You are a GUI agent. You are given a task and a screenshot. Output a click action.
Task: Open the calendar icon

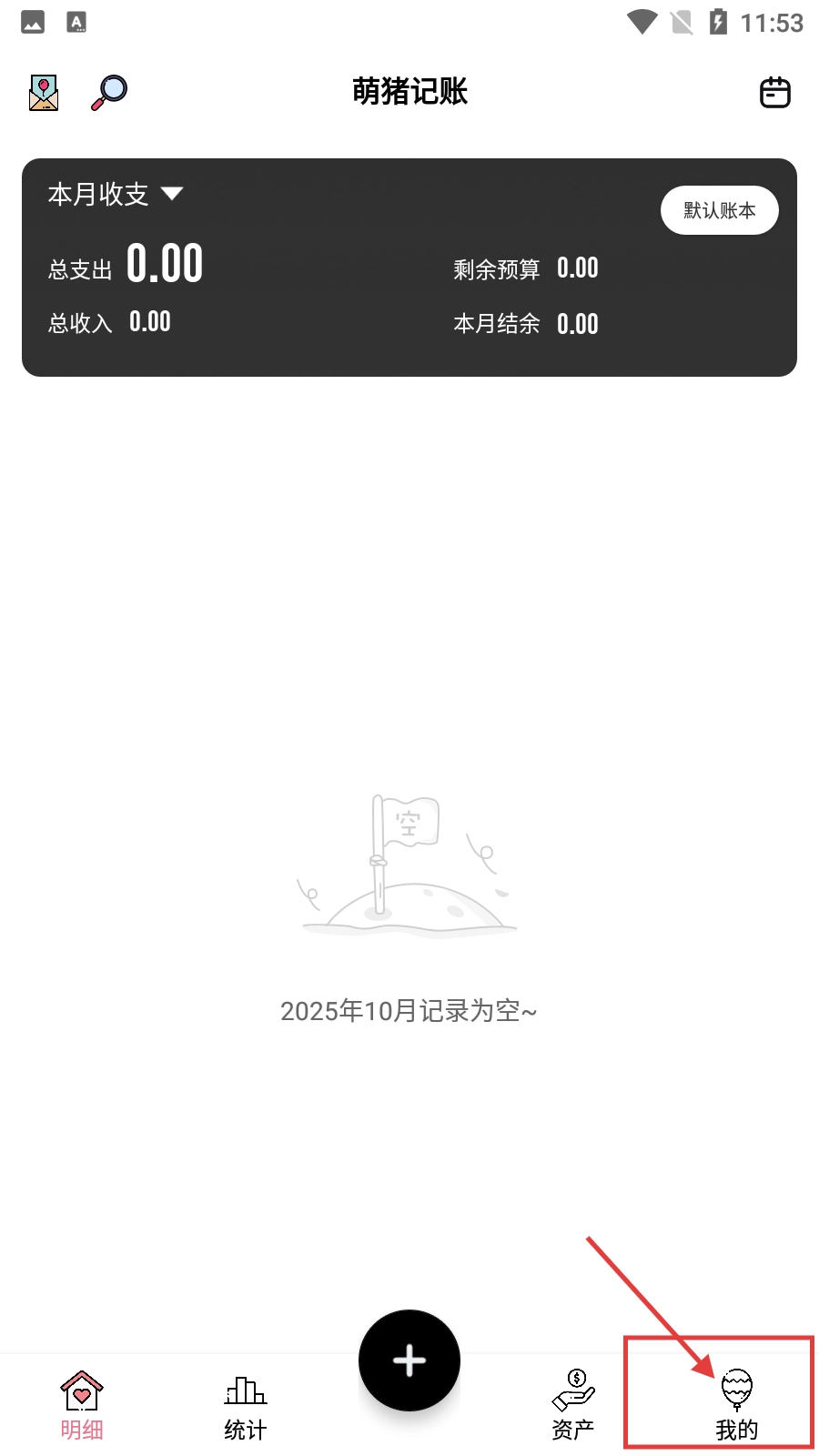(x=774, y=92)
